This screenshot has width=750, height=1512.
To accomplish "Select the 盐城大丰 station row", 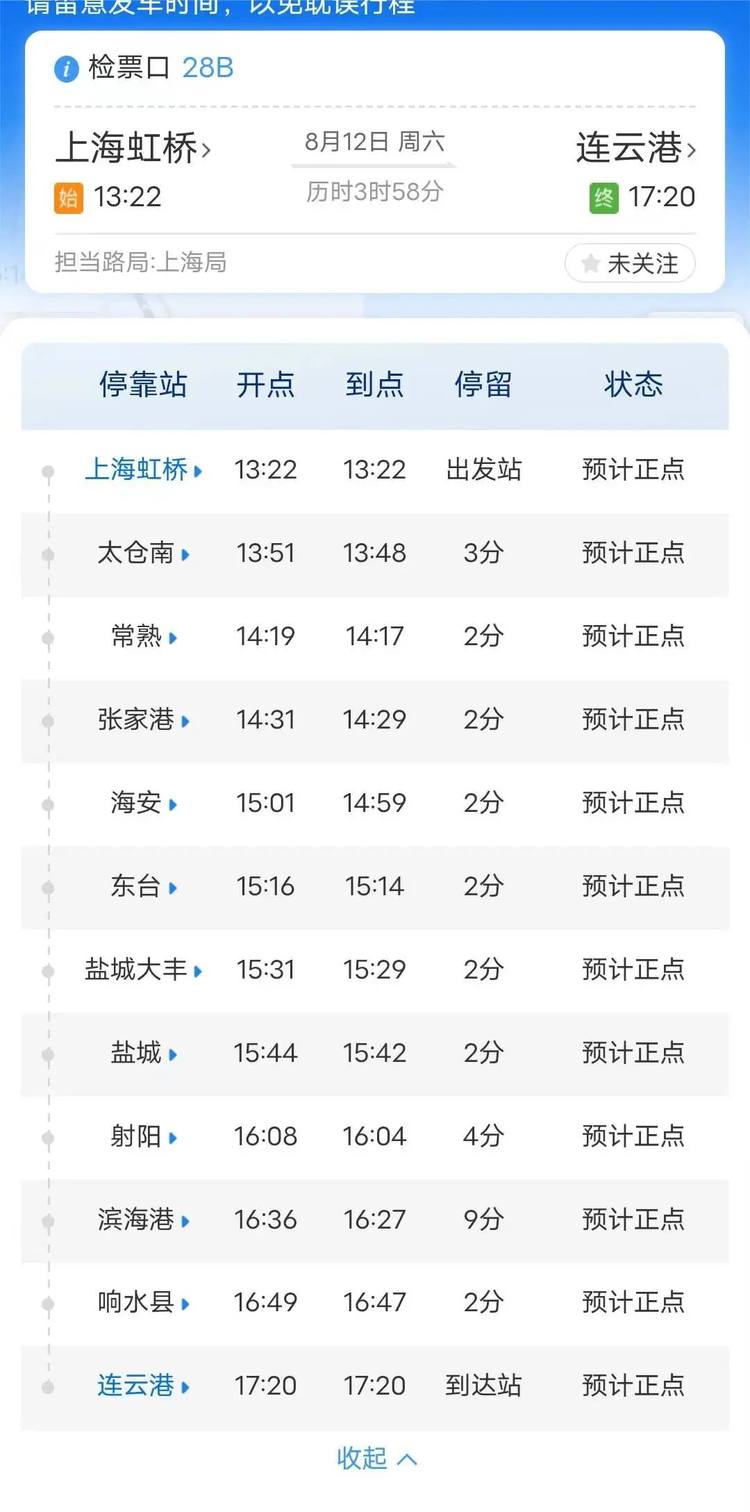I will pyautogui.click(x=375, y=969).
